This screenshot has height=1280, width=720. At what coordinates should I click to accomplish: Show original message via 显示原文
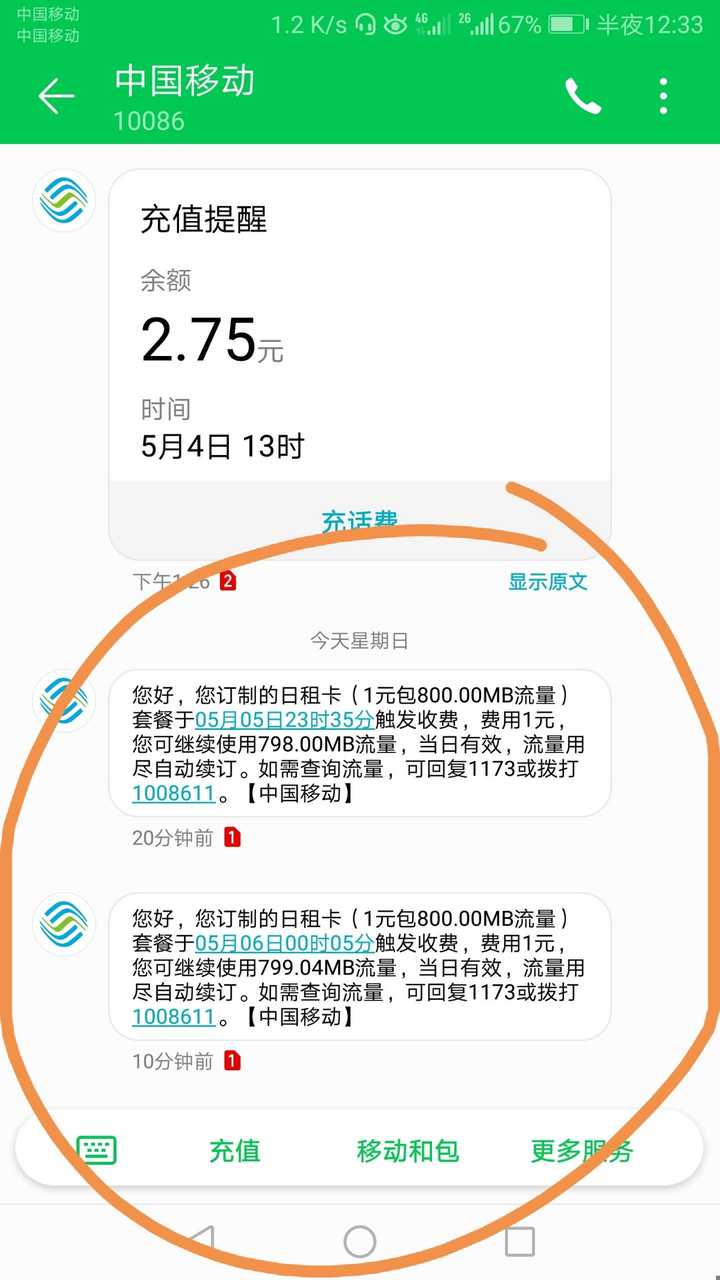[x=547, y=582]
